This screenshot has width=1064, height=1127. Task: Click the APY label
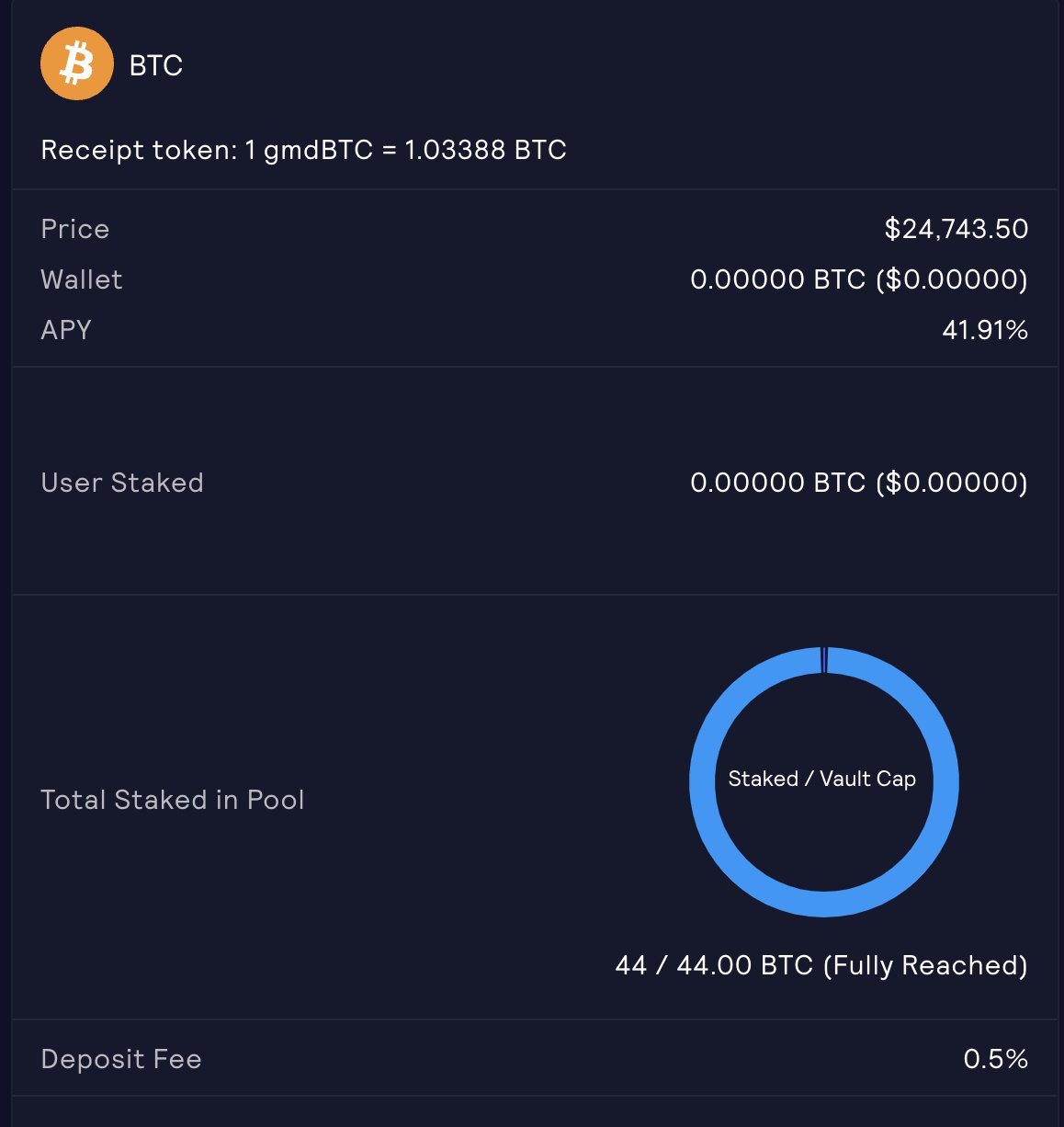point(64,329)
